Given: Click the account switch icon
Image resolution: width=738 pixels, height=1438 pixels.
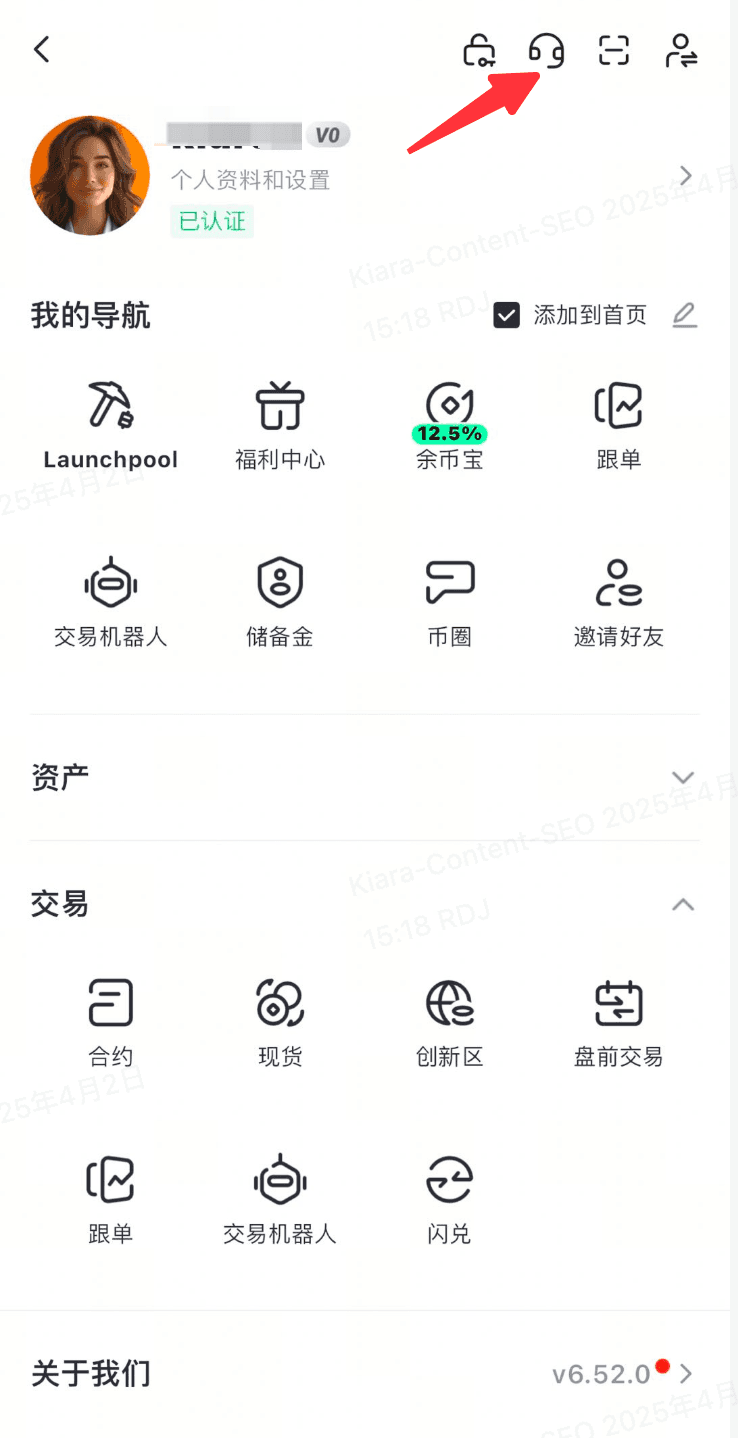Looking at the screenshot, I should [681, 52].
